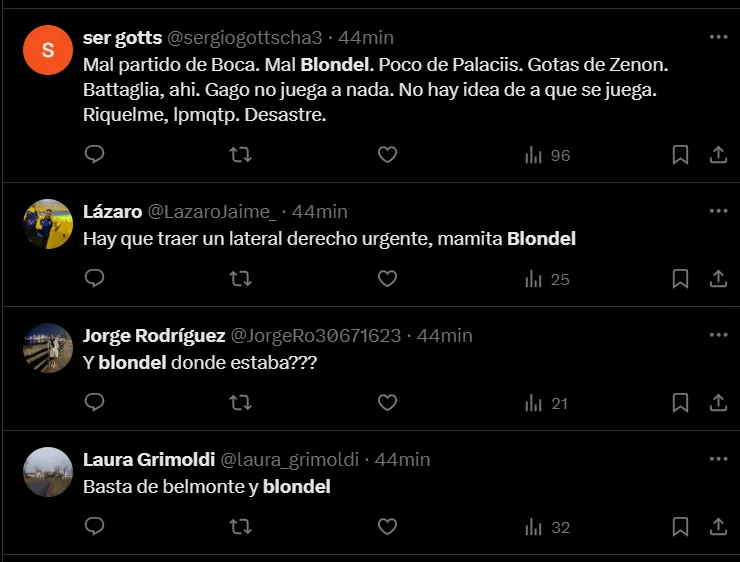Reply to Lázaro's tweet

94,279
